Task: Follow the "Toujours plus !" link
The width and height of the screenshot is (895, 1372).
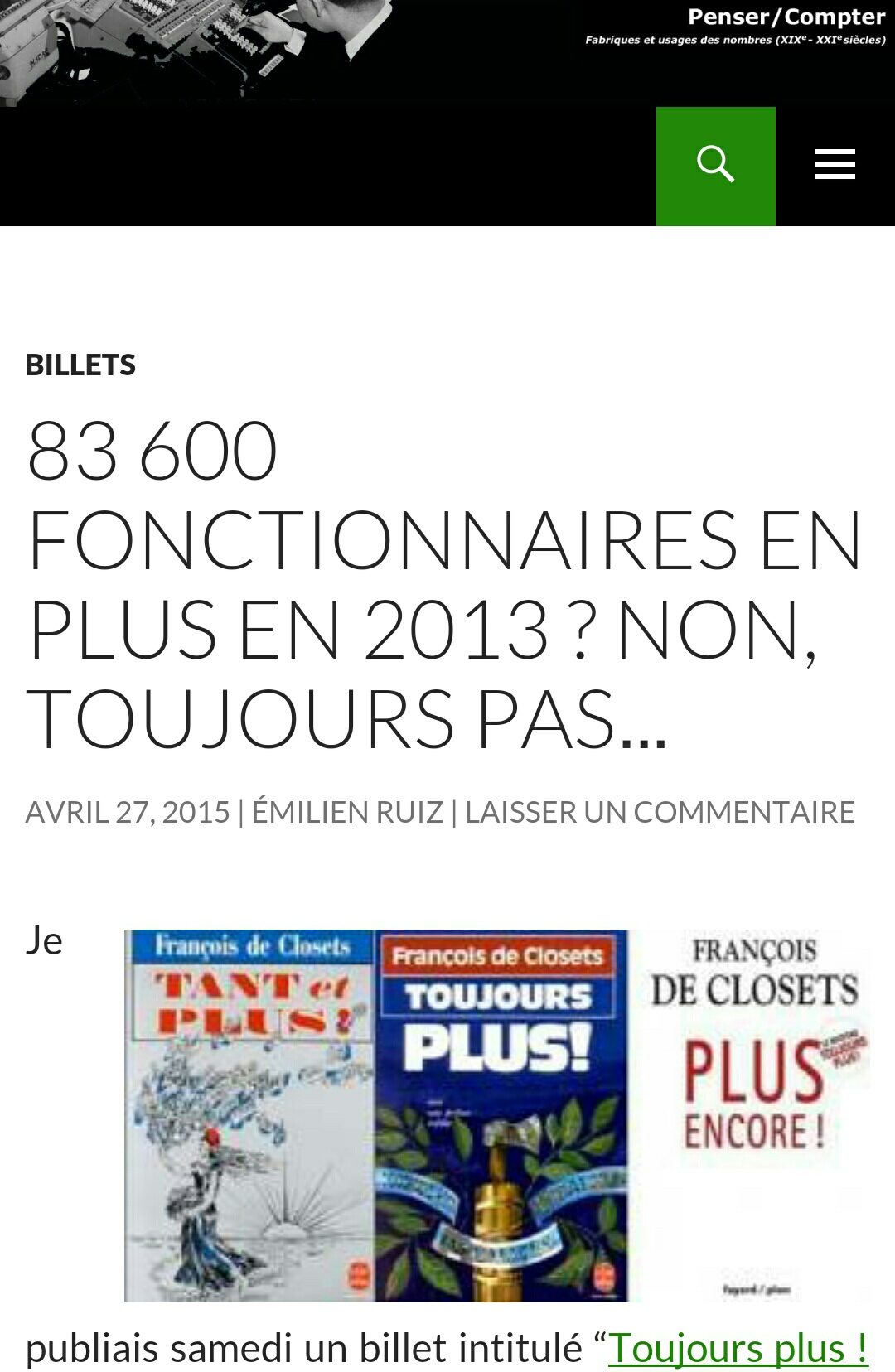Action: coord(738,1348)
